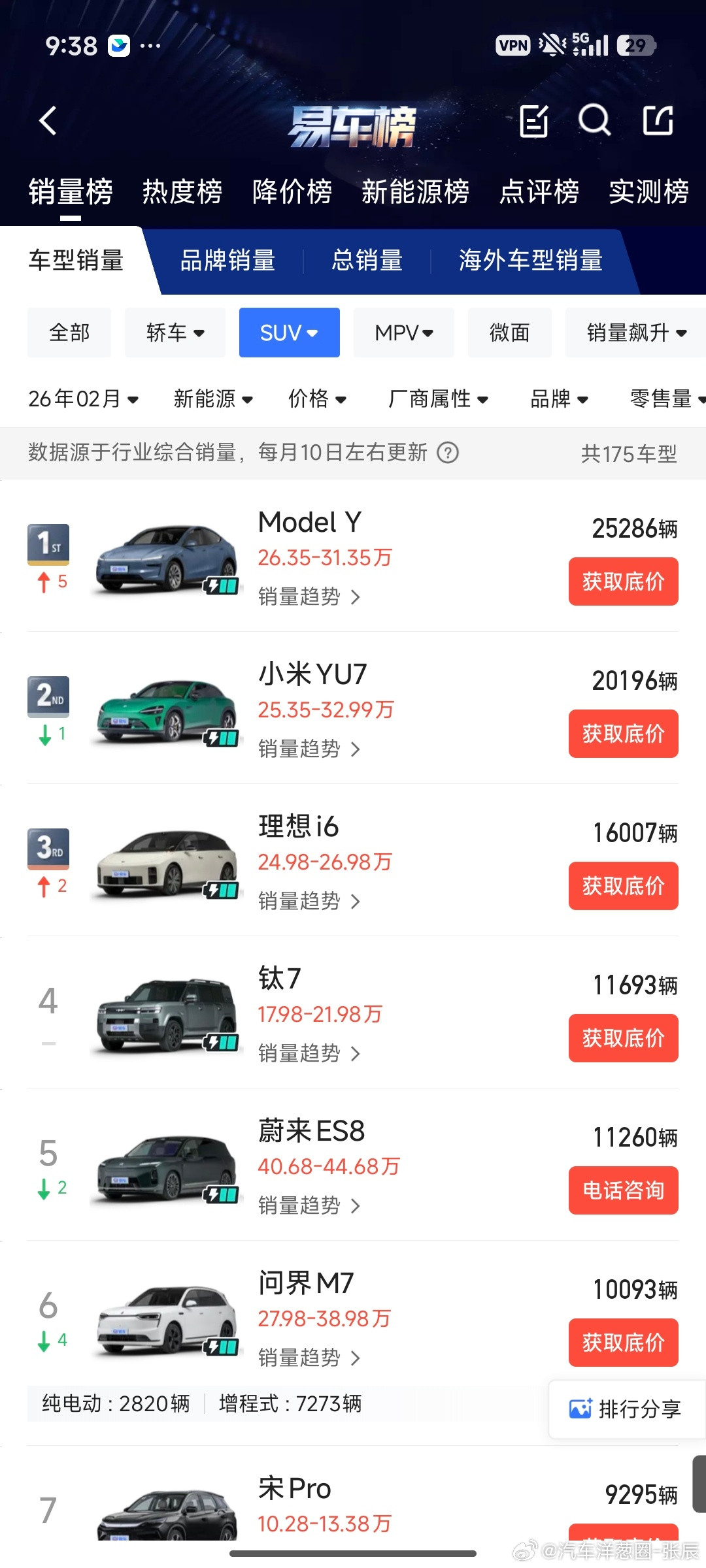
Task: Select the 微面 category filter
Action: [509, 333]
